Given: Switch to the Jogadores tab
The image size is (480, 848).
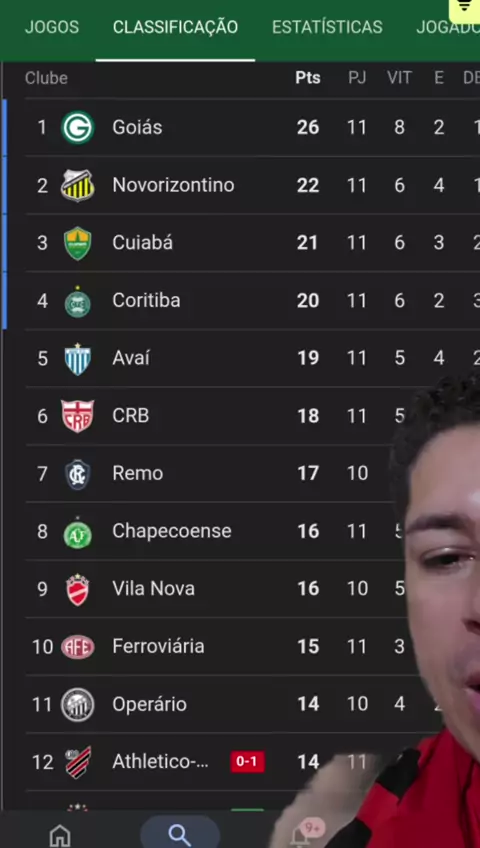Looking at the screenshot, I should click(x=448, y=27).
